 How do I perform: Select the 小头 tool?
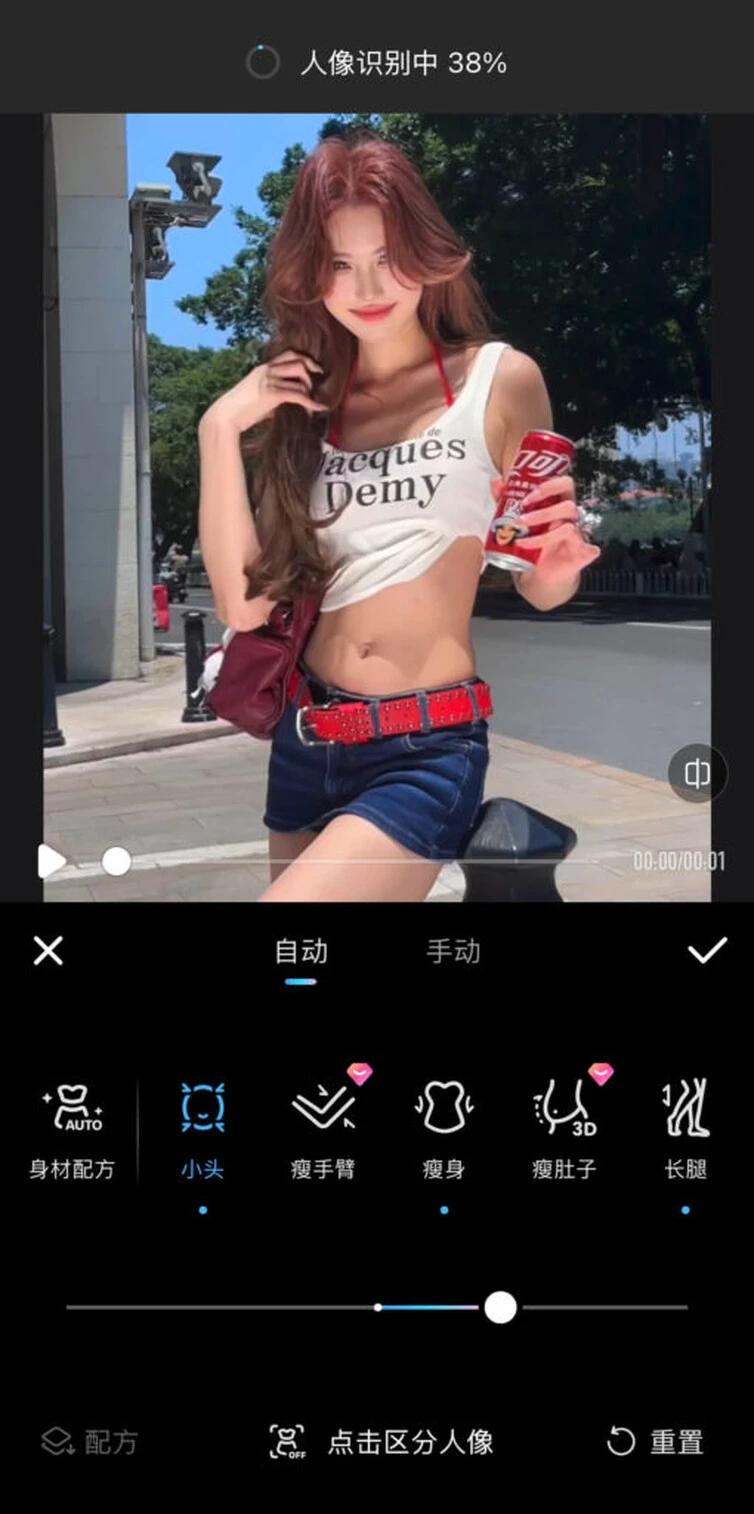pos(203,1131)
